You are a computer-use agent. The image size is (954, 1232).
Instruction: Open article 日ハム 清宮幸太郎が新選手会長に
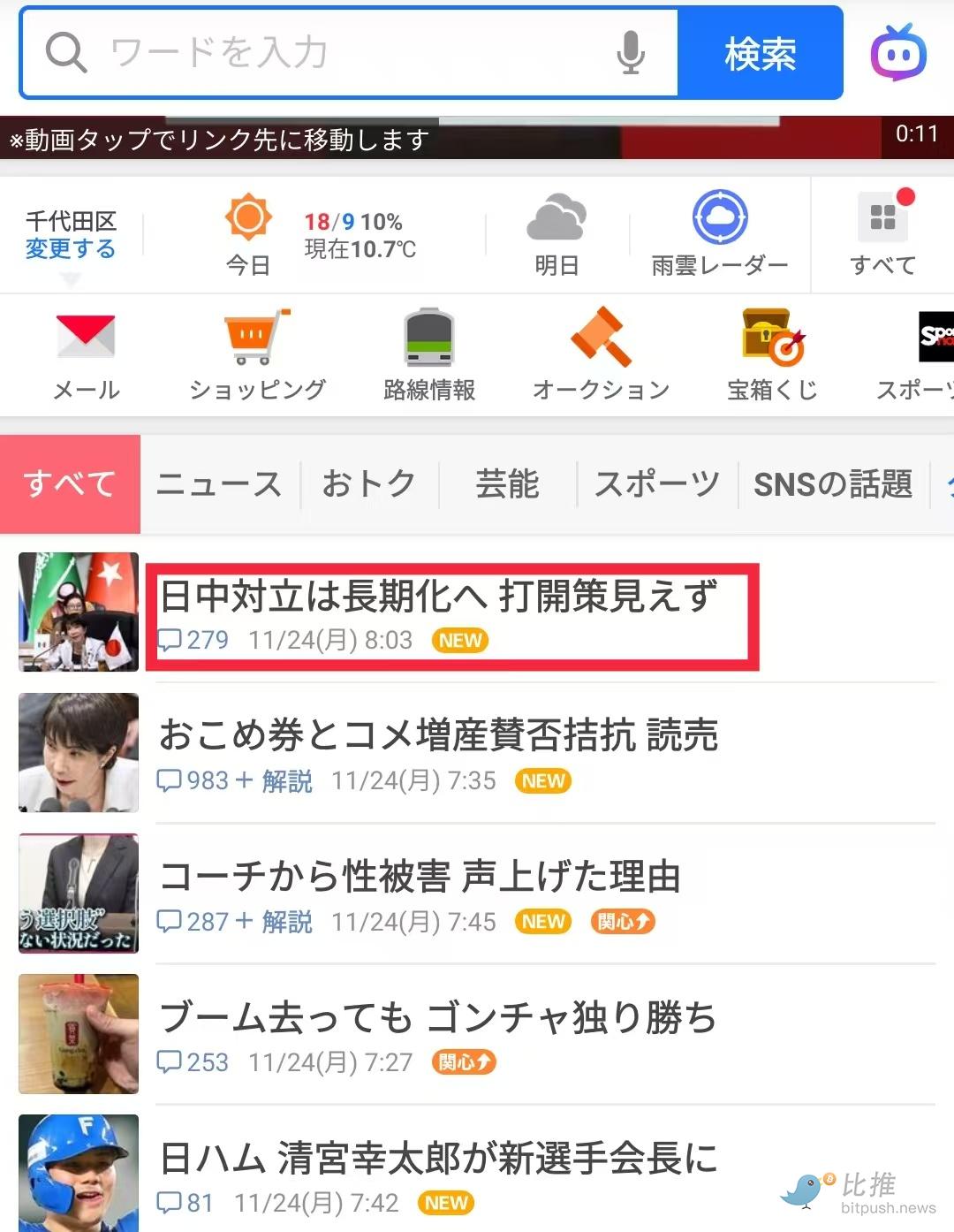coord(438,1158)
